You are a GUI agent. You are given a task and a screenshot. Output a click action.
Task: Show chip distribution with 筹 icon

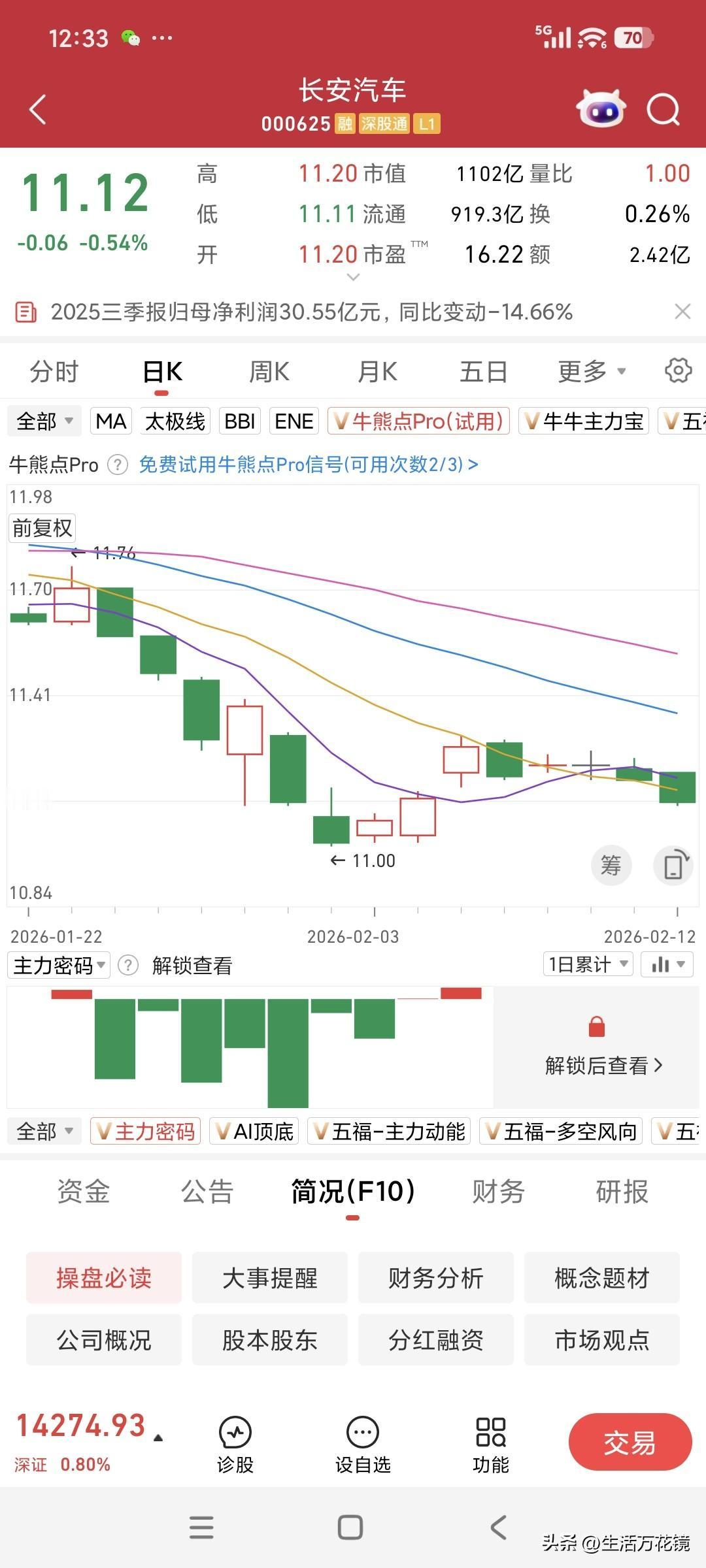(611, 865)
